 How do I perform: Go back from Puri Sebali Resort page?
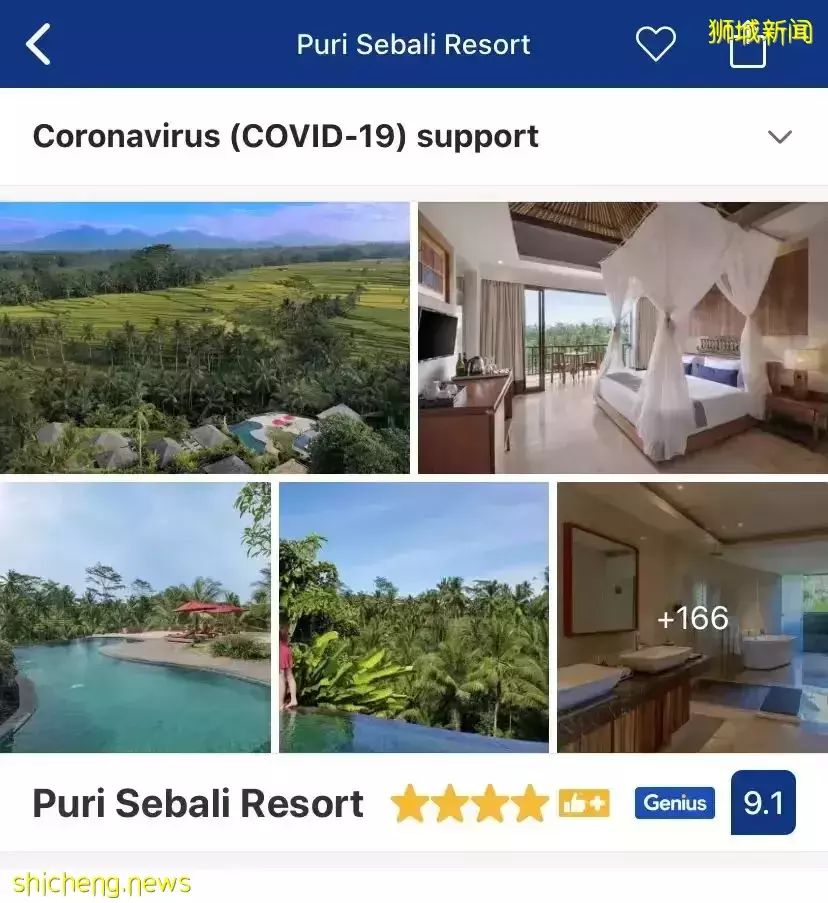tap(39, 45)
